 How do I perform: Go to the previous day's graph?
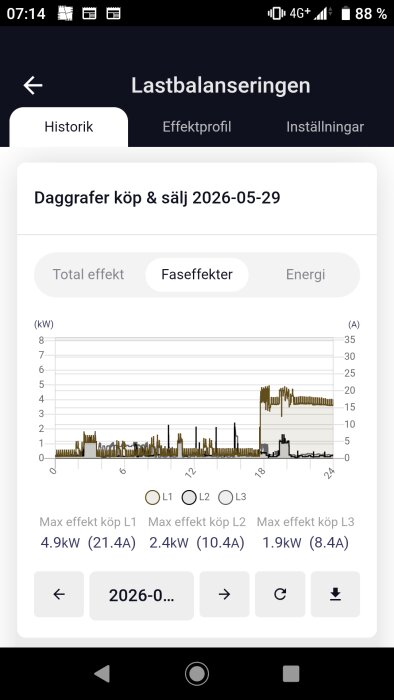(59, 594)
